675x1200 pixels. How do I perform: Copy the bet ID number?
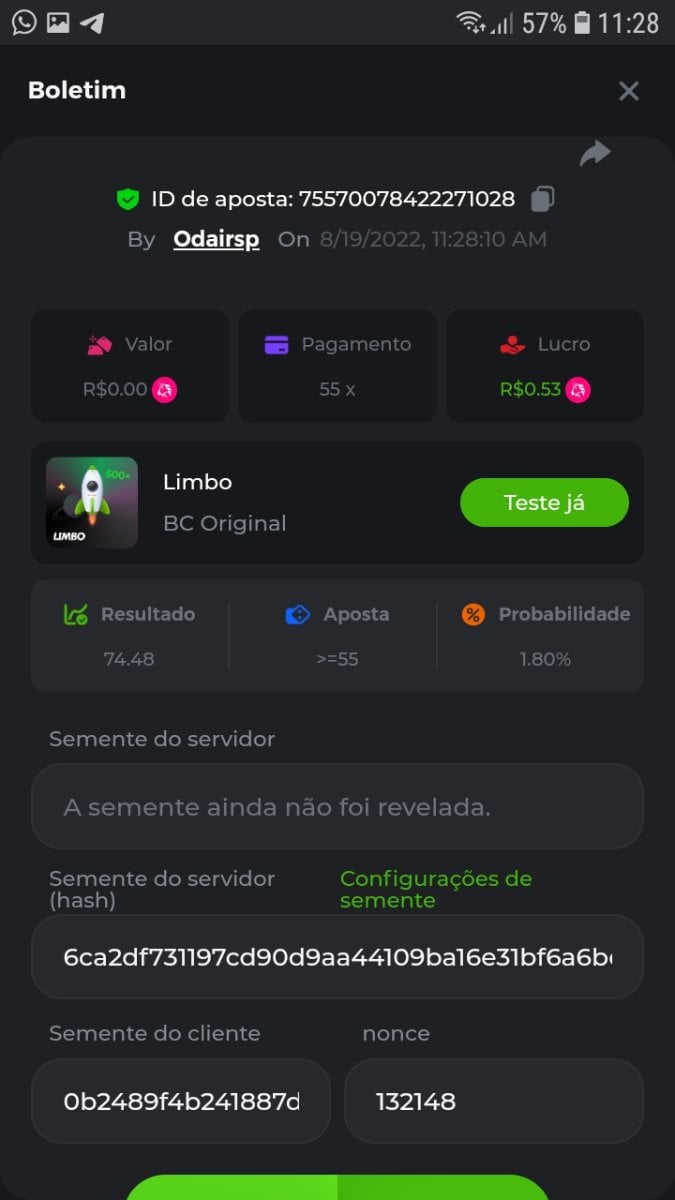pos(543,199)
